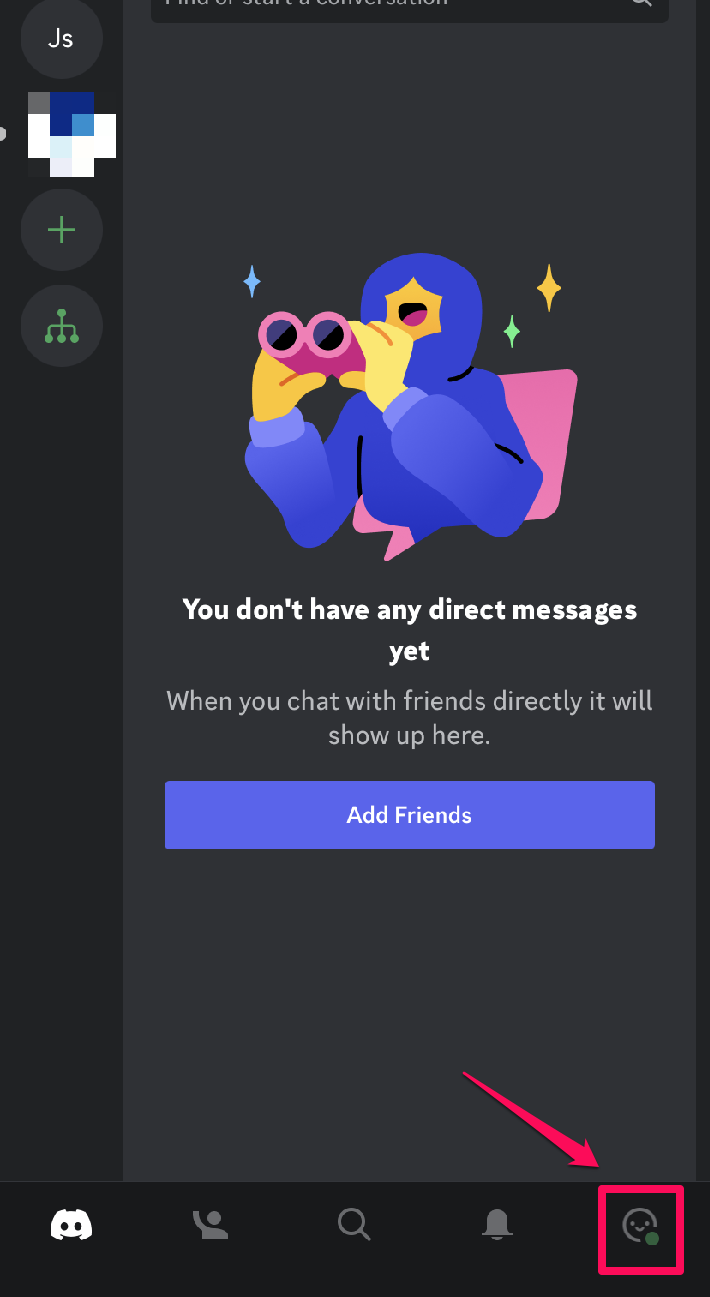Screen dimensions: 710x1297
Task: Open the notifications bell tab
Action: 497,1224
